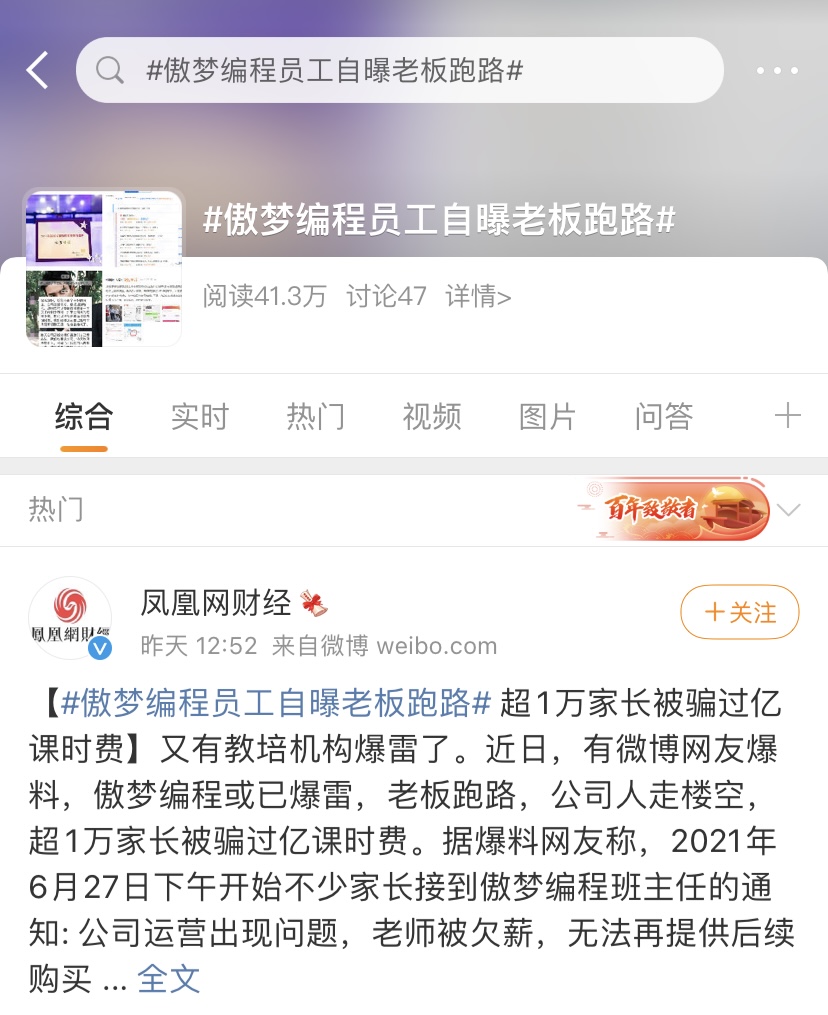Open the hashtag link in the post
828x1015 pixels.
pos(275,702)
